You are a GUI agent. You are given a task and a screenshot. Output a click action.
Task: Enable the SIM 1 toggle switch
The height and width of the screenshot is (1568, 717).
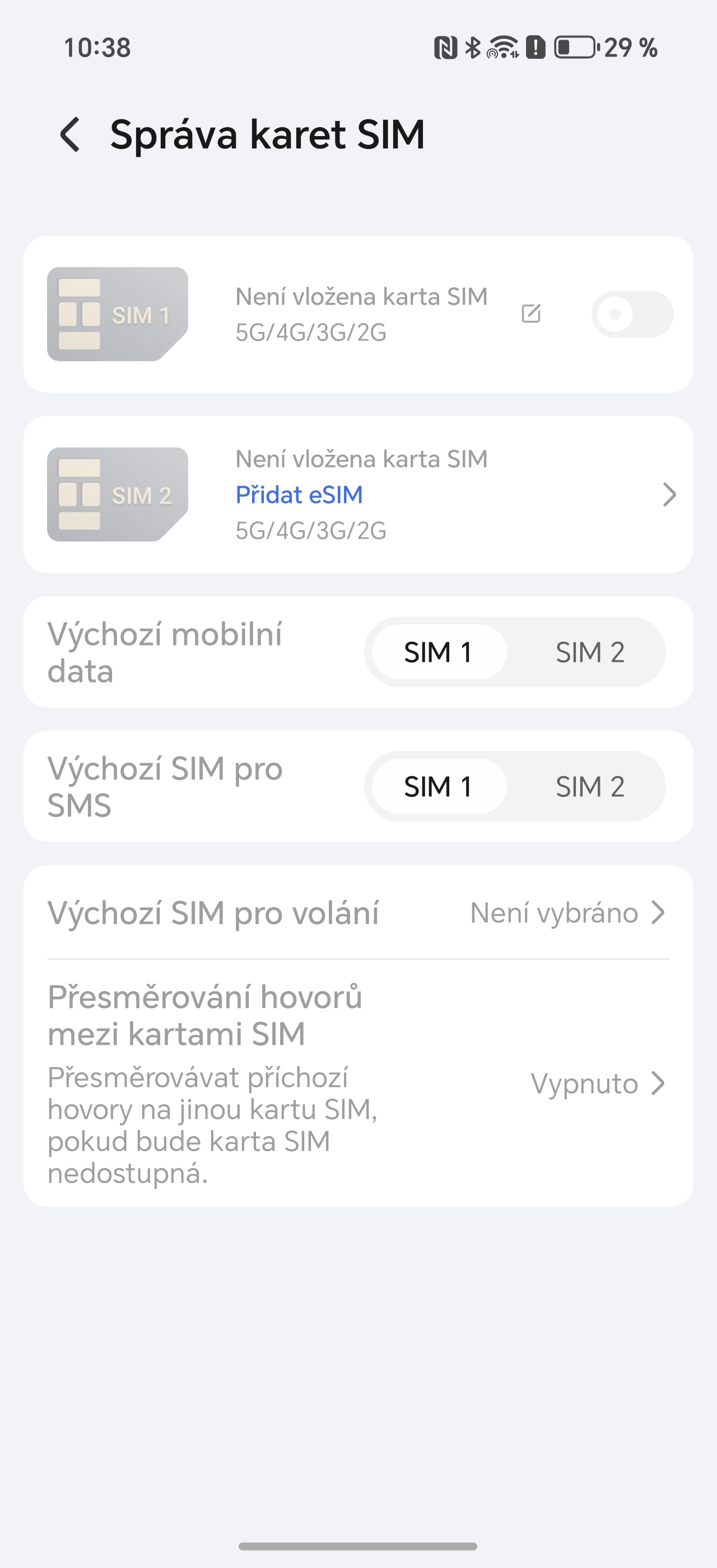pos(630,314)
